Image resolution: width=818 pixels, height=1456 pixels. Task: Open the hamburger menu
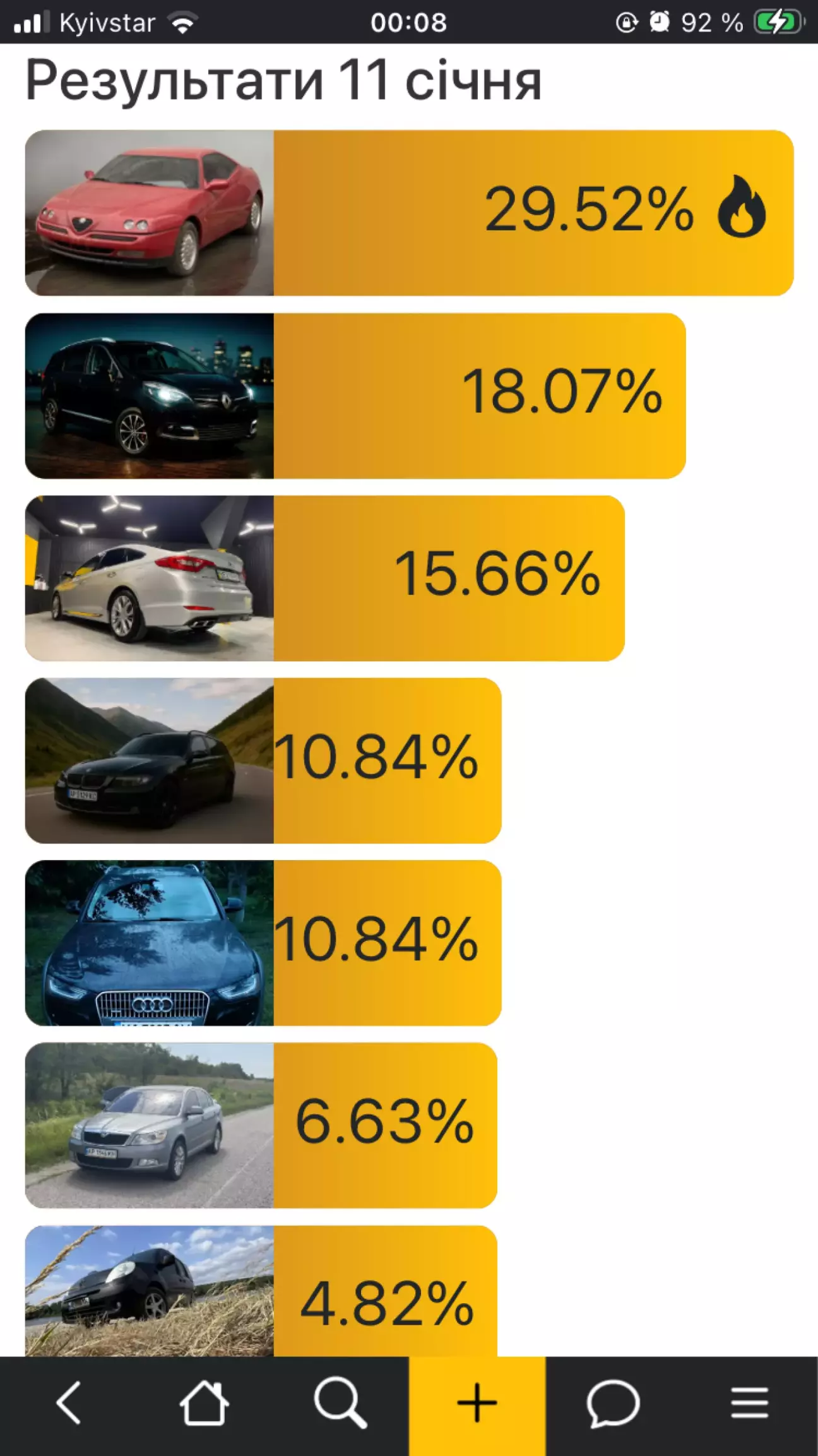(x=749, y=1403)
